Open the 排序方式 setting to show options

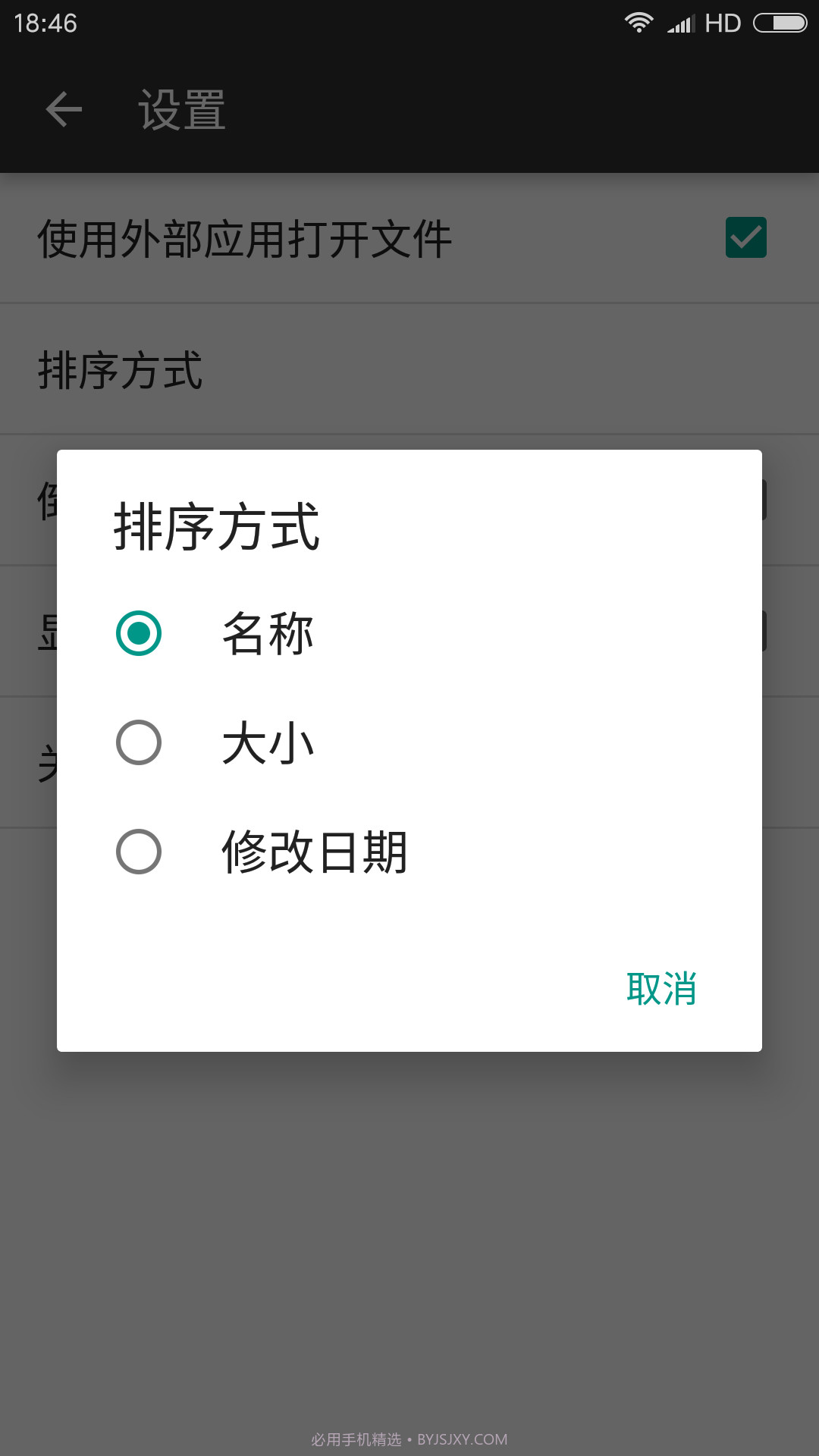click(x=119, y=369)
